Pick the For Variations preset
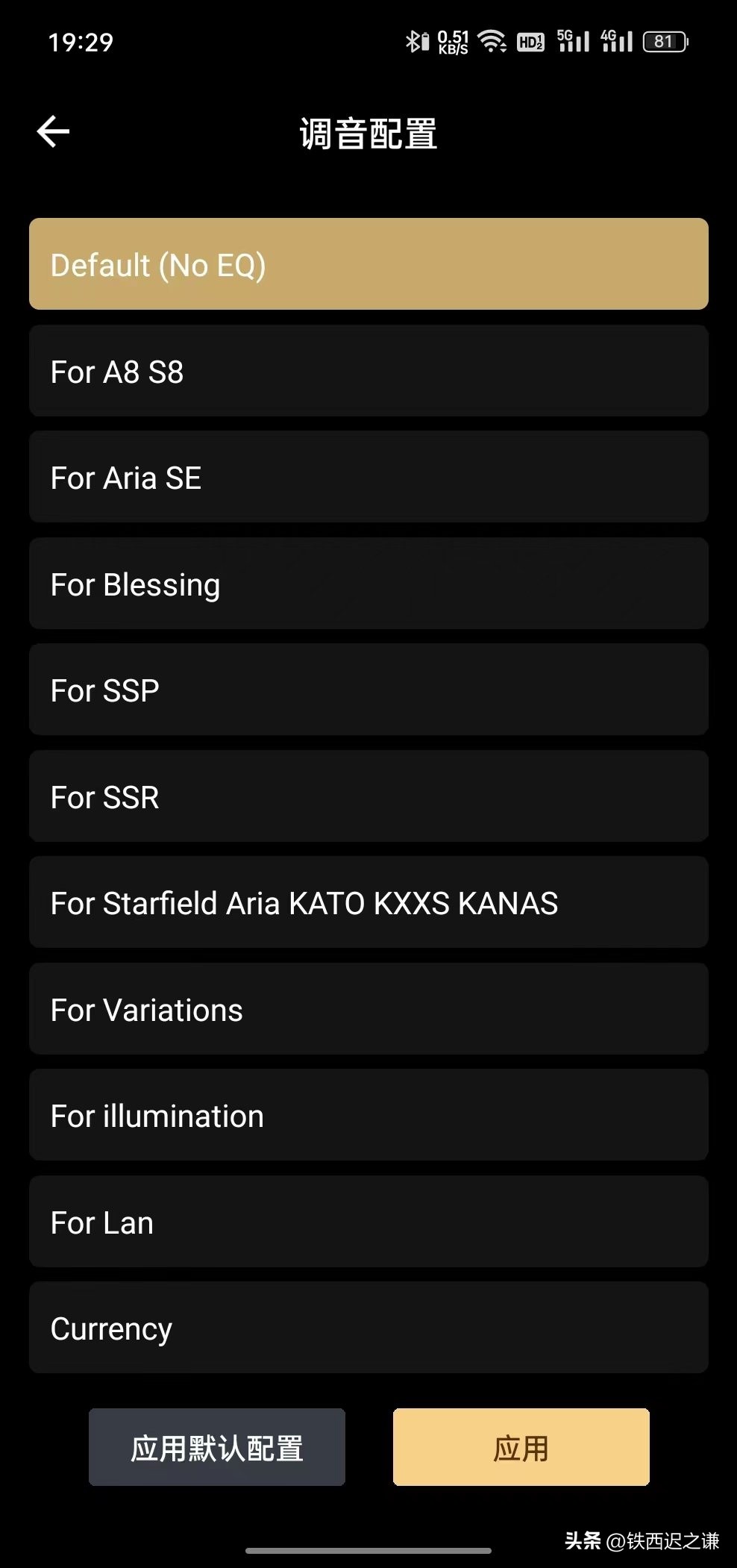Screen dimensions: 737x1568 [368, 1009]
